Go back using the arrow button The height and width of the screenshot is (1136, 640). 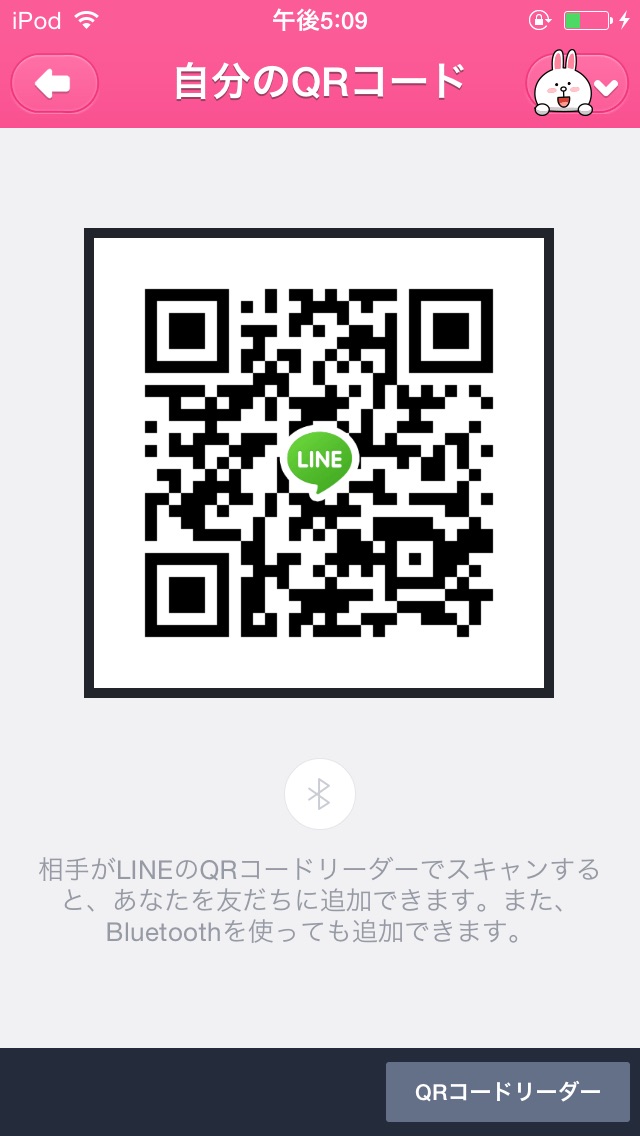point(54,84)
